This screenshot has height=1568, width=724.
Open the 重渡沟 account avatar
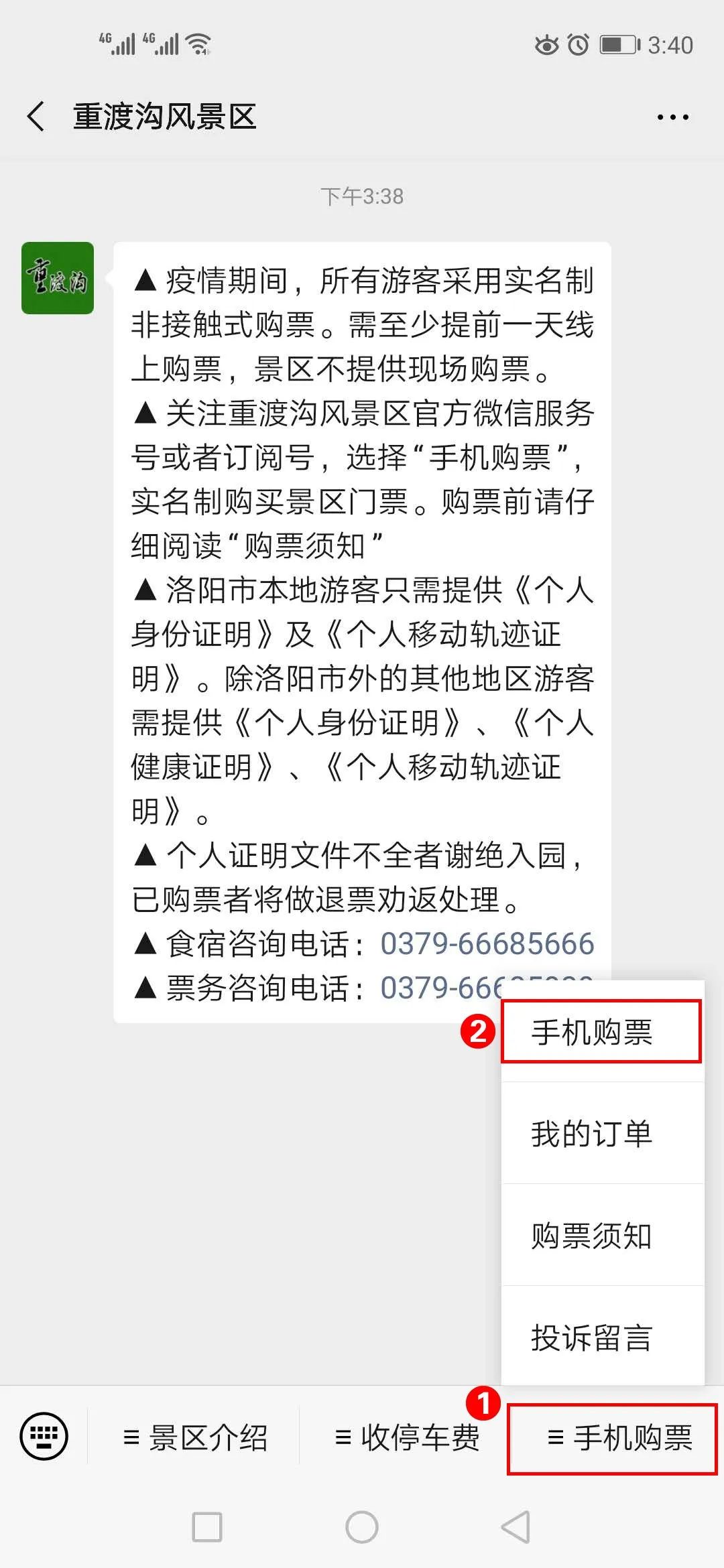(x=58, y=278)
